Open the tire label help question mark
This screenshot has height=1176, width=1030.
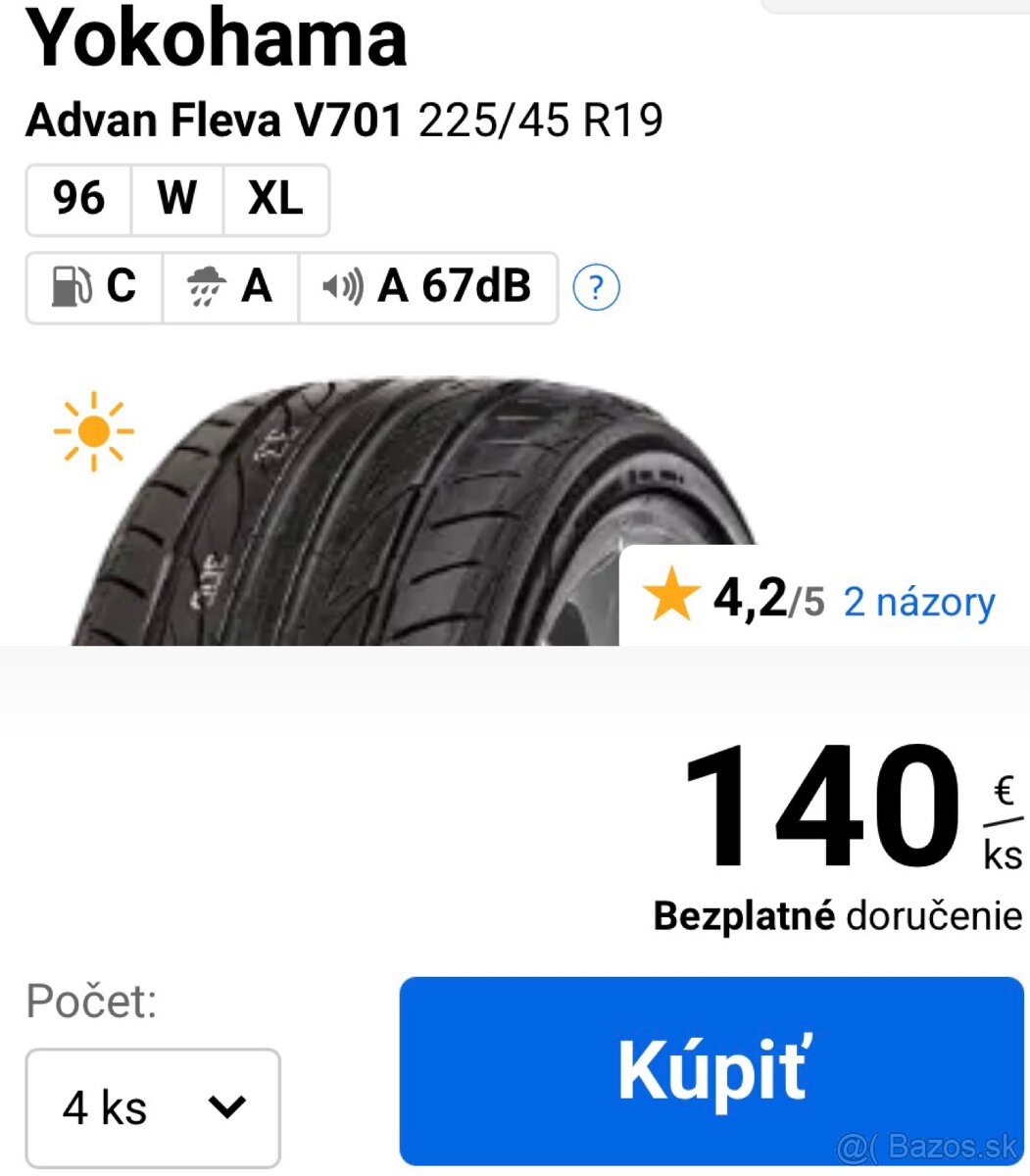[x=596, y=286]
